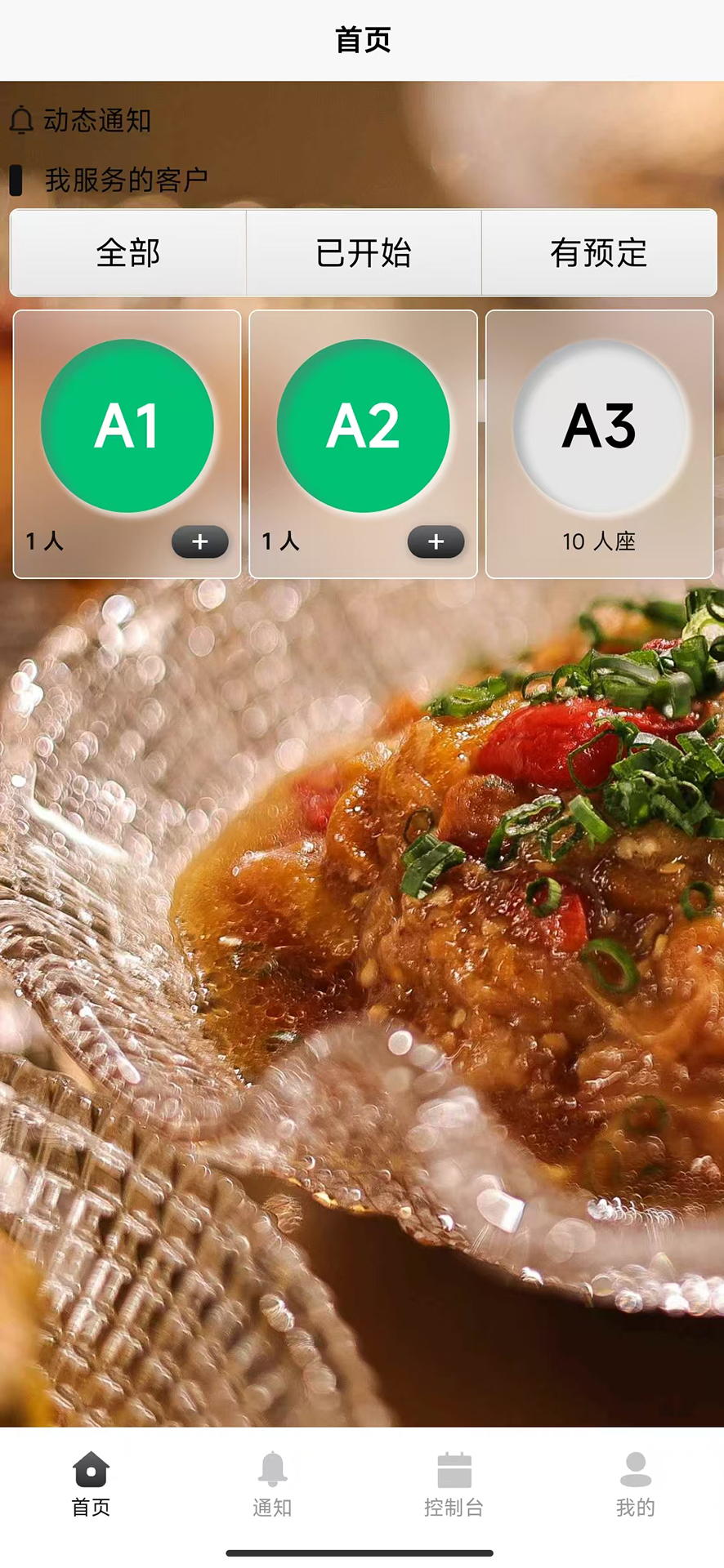This screenshot has width=724, height=1568.
Task: Tap the plus button on table A2
Action: coord(436,541)
